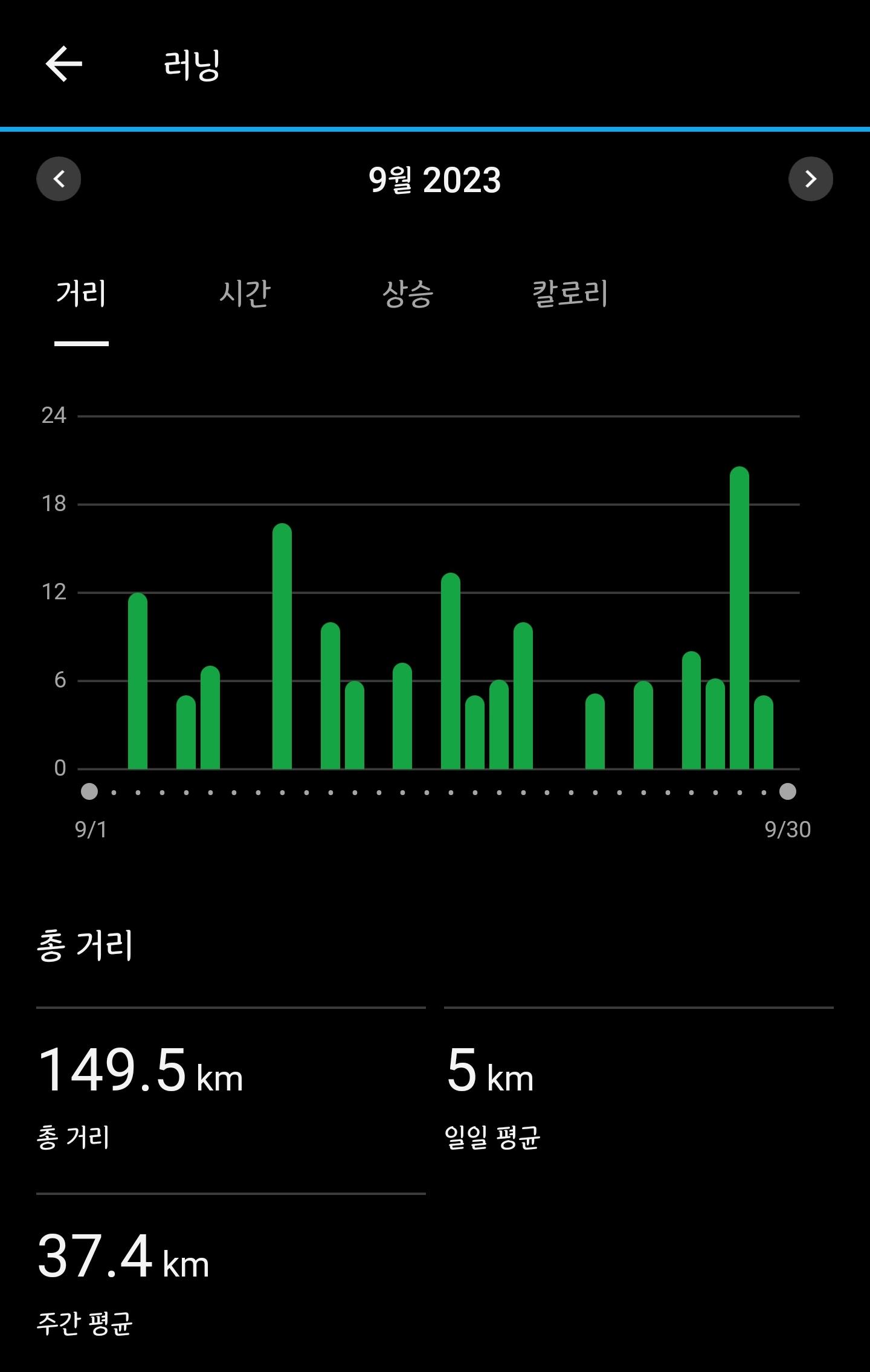Select the 거리 tab
870x1372 pixels.
coord(82,294)
